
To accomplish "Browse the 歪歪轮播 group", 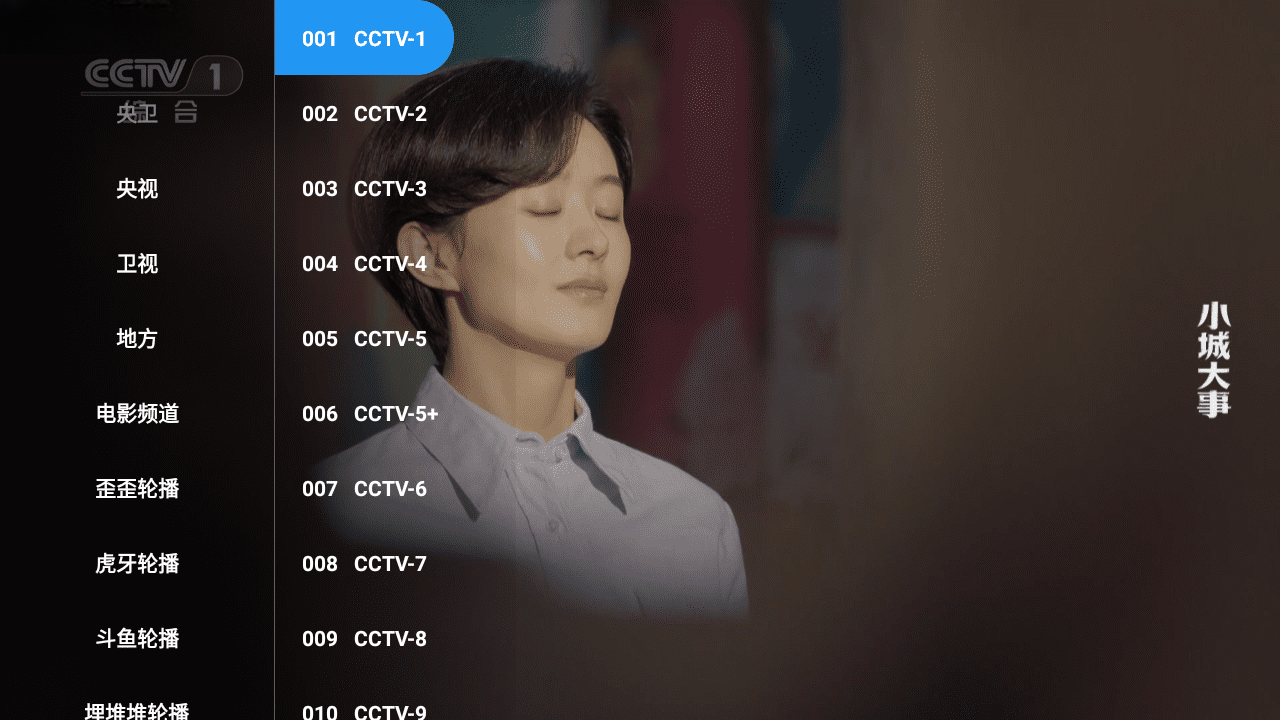I will [x=137, y=489].
